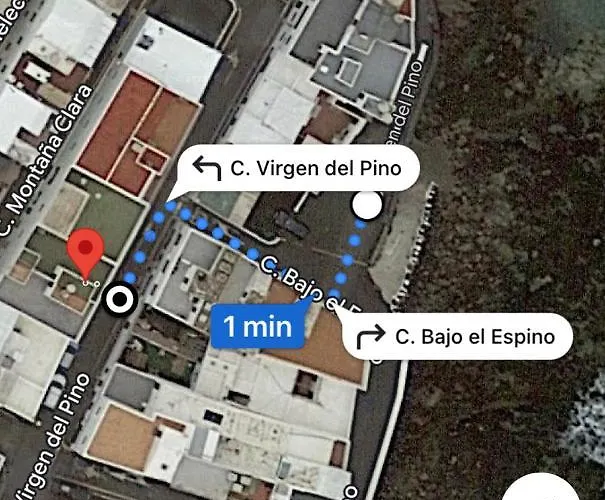Tap the C. Bajo el Espino turn callout
The width and height of the screenshot is (605, 500).
[x=458, y=337]
